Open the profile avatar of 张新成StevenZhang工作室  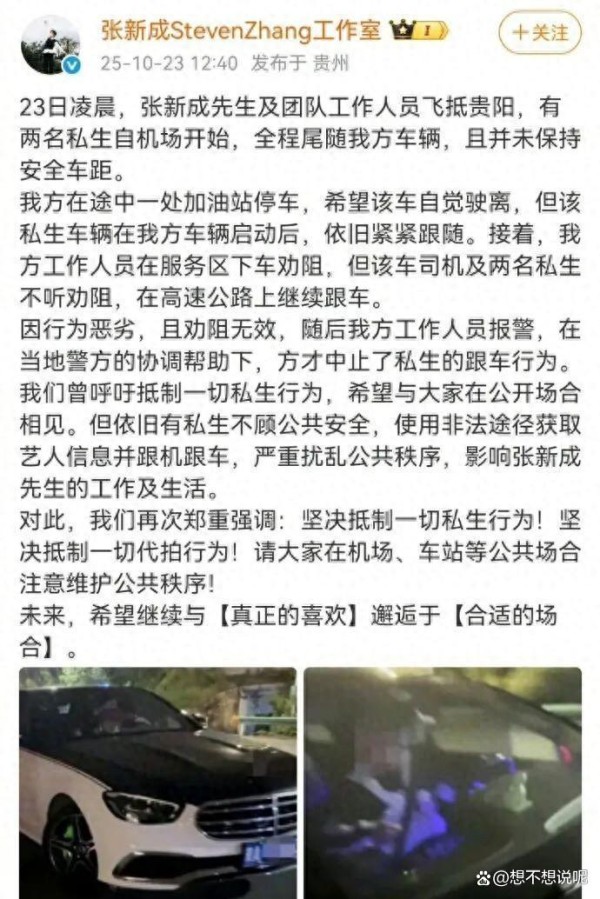(49, 45)
